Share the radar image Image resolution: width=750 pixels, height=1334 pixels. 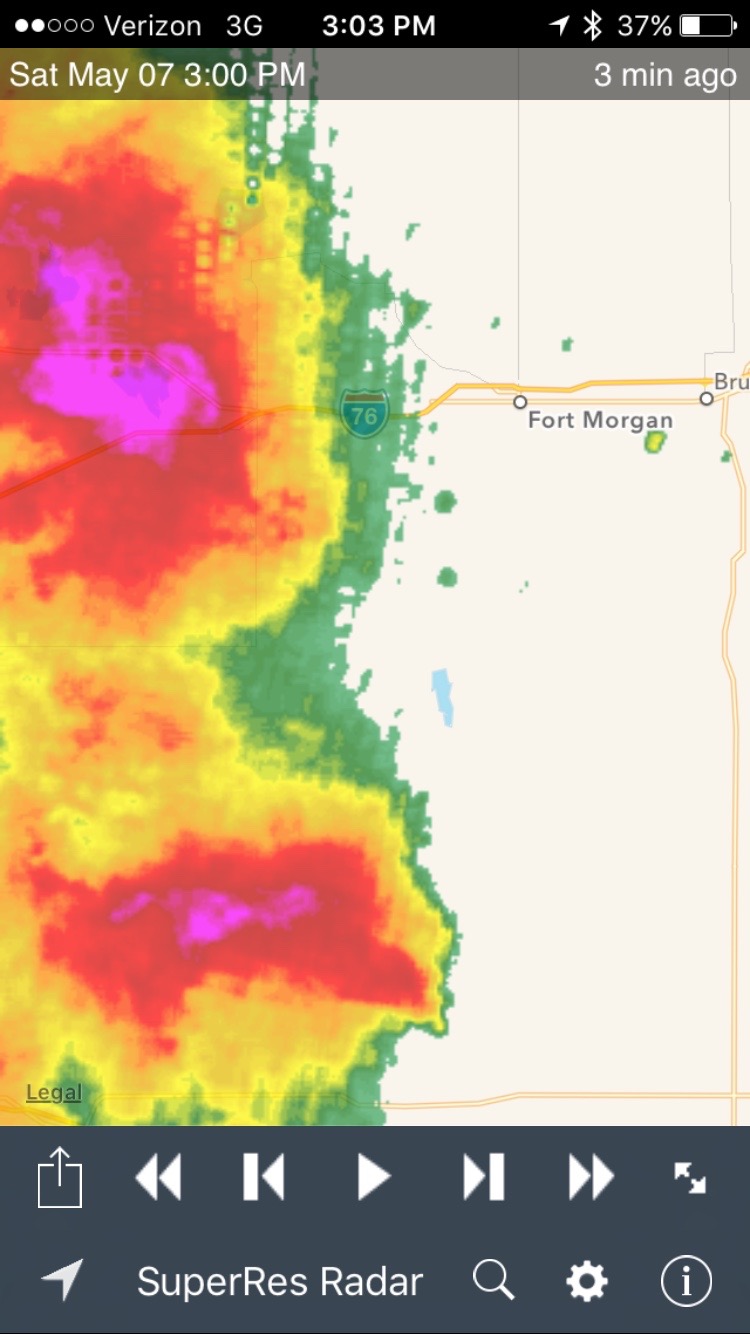[x=59, y=1177]
